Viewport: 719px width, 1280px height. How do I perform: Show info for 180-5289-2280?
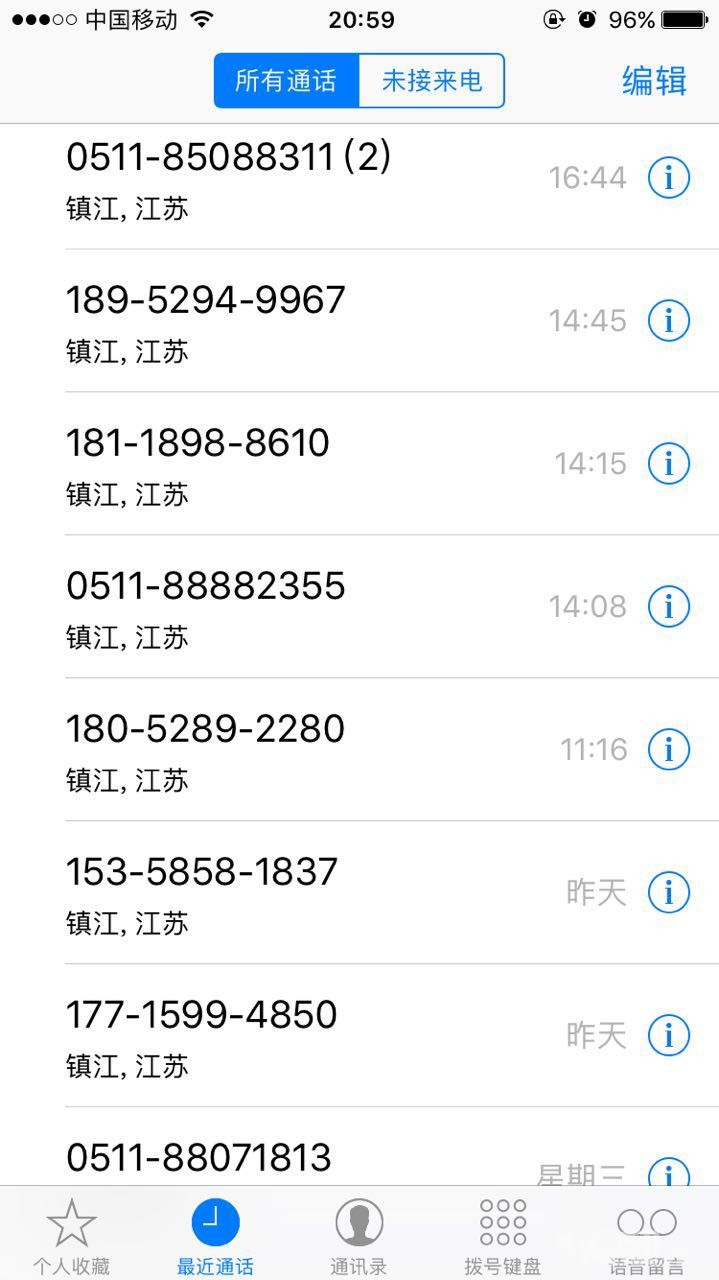point(669,749)
